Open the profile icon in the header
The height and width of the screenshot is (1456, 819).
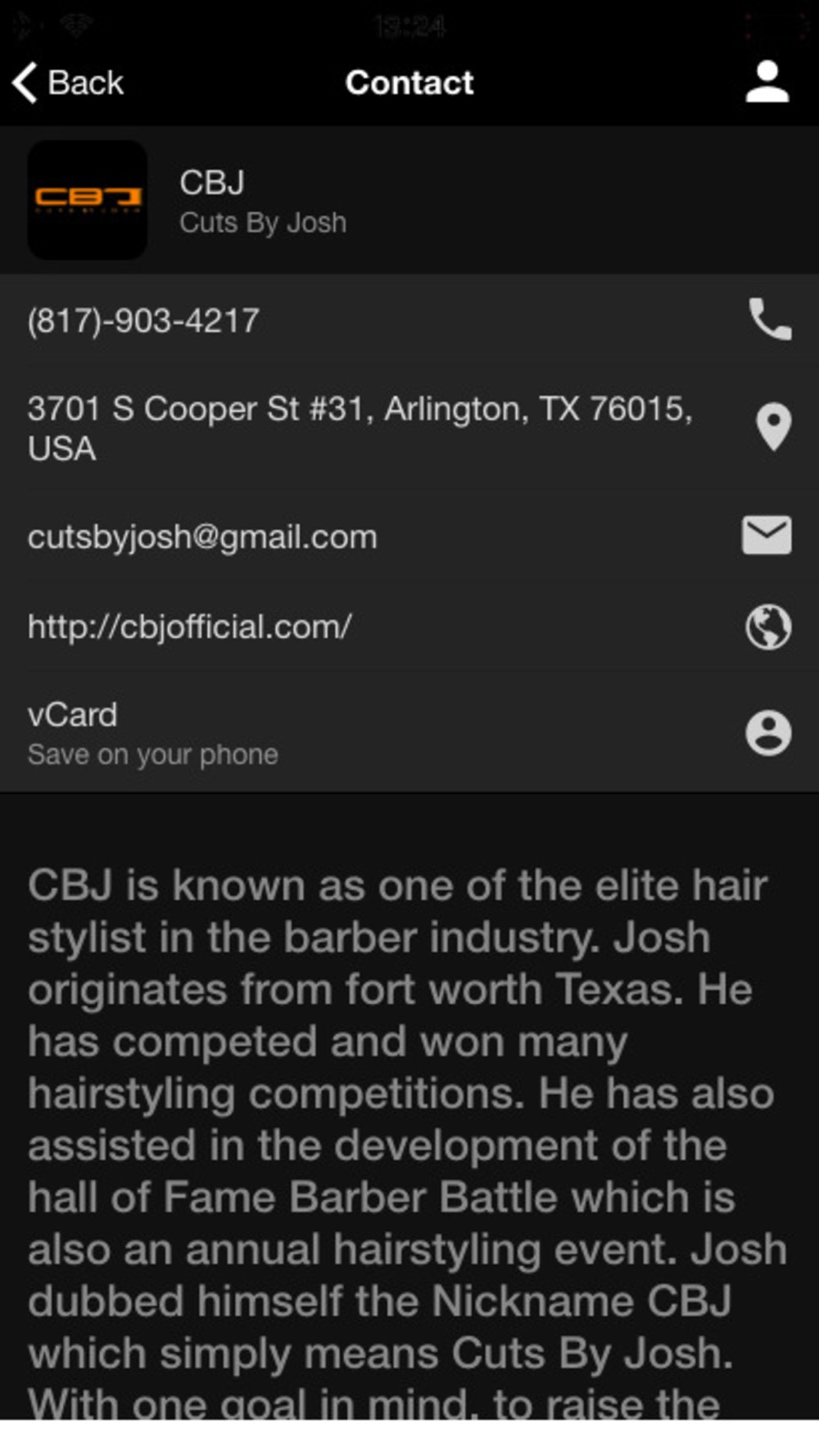click(x=767, y=82)
